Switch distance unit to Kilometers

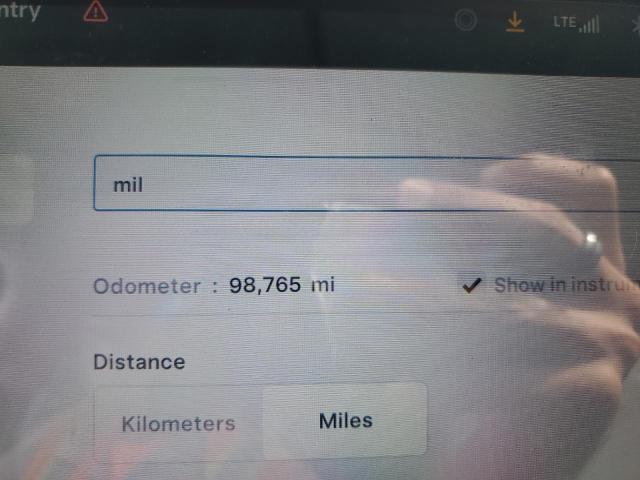pos(178,423)
